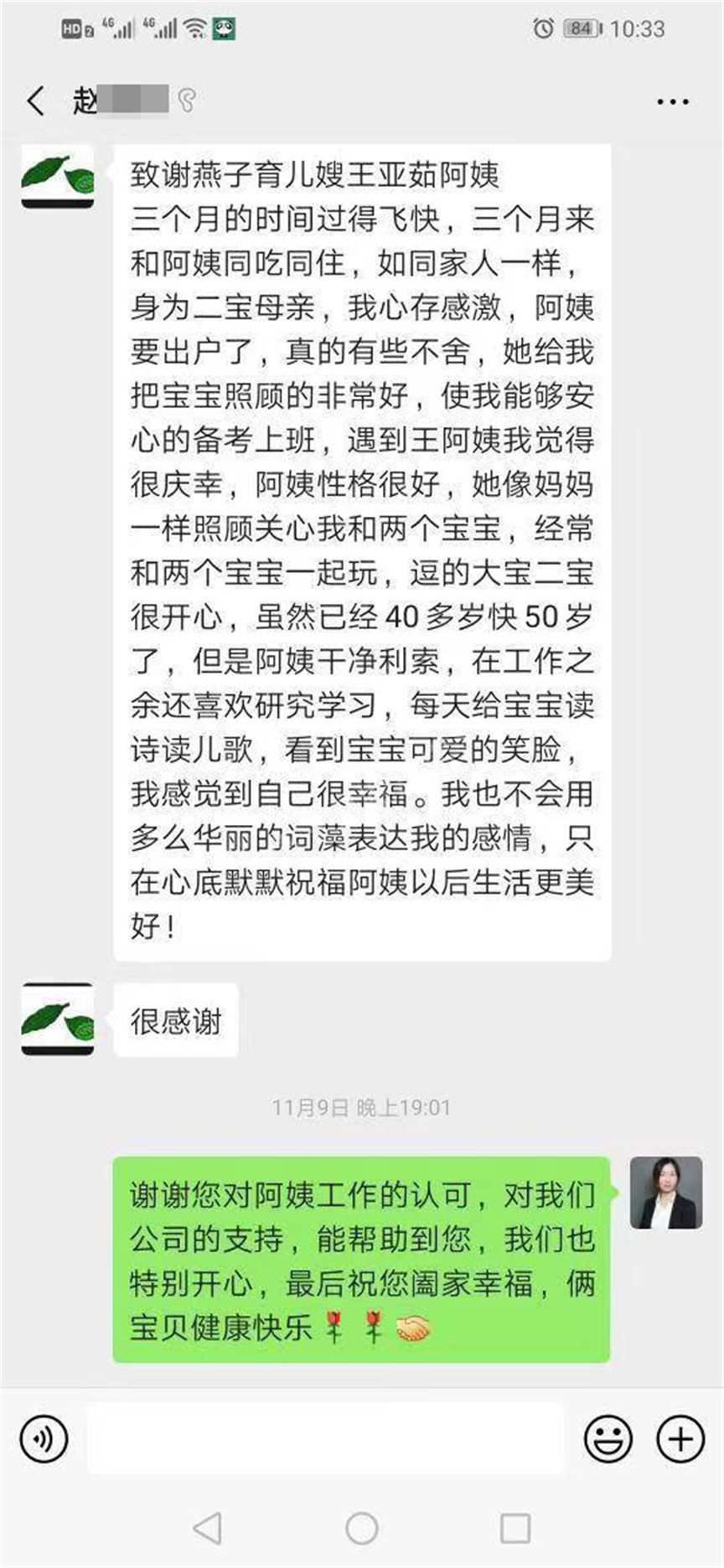View the sender's portrait profile photo

(x=666, y=1193)
